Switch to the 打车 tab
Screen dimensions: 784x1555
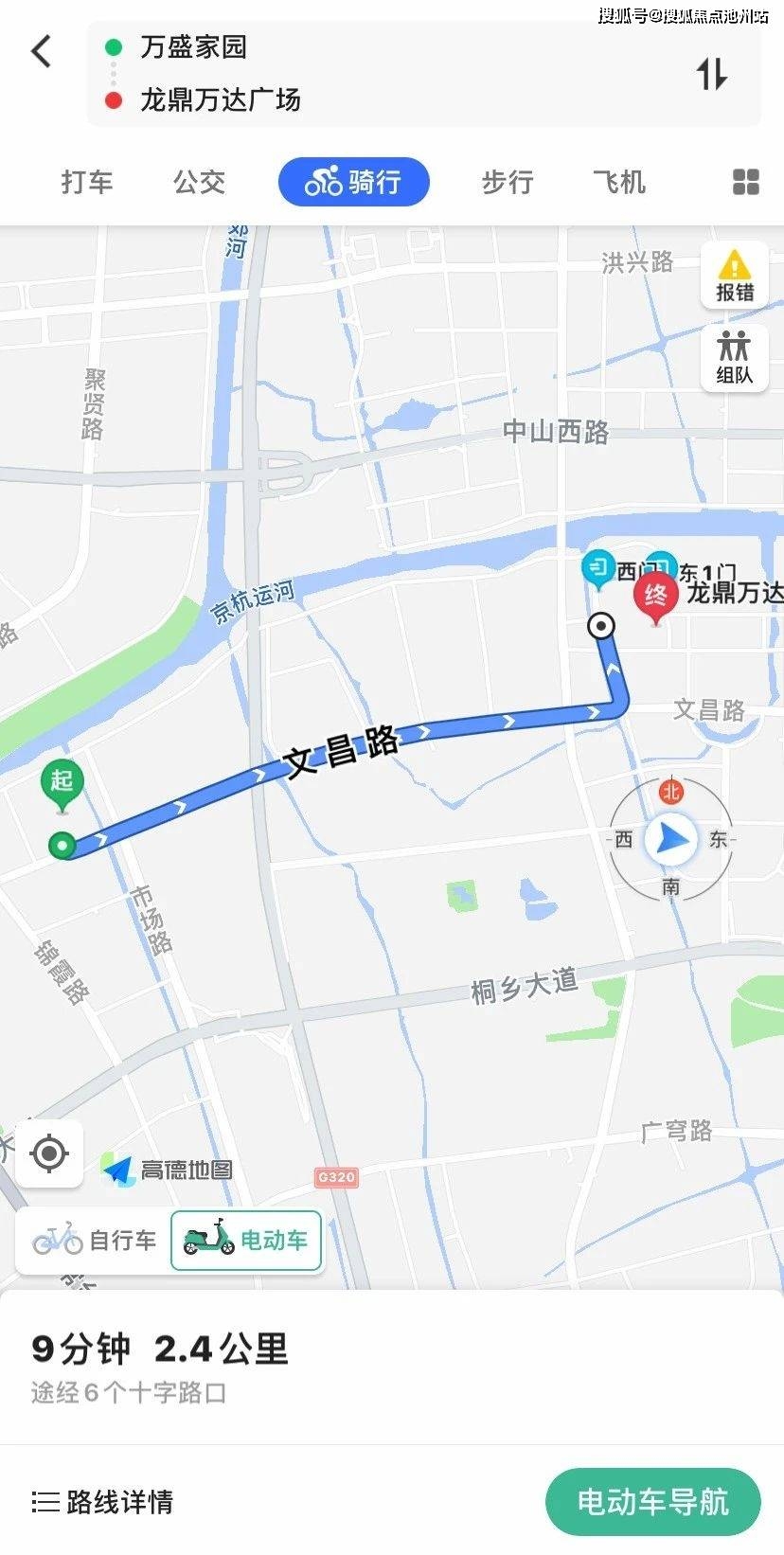pyautogui.click(x=87, y=182)
